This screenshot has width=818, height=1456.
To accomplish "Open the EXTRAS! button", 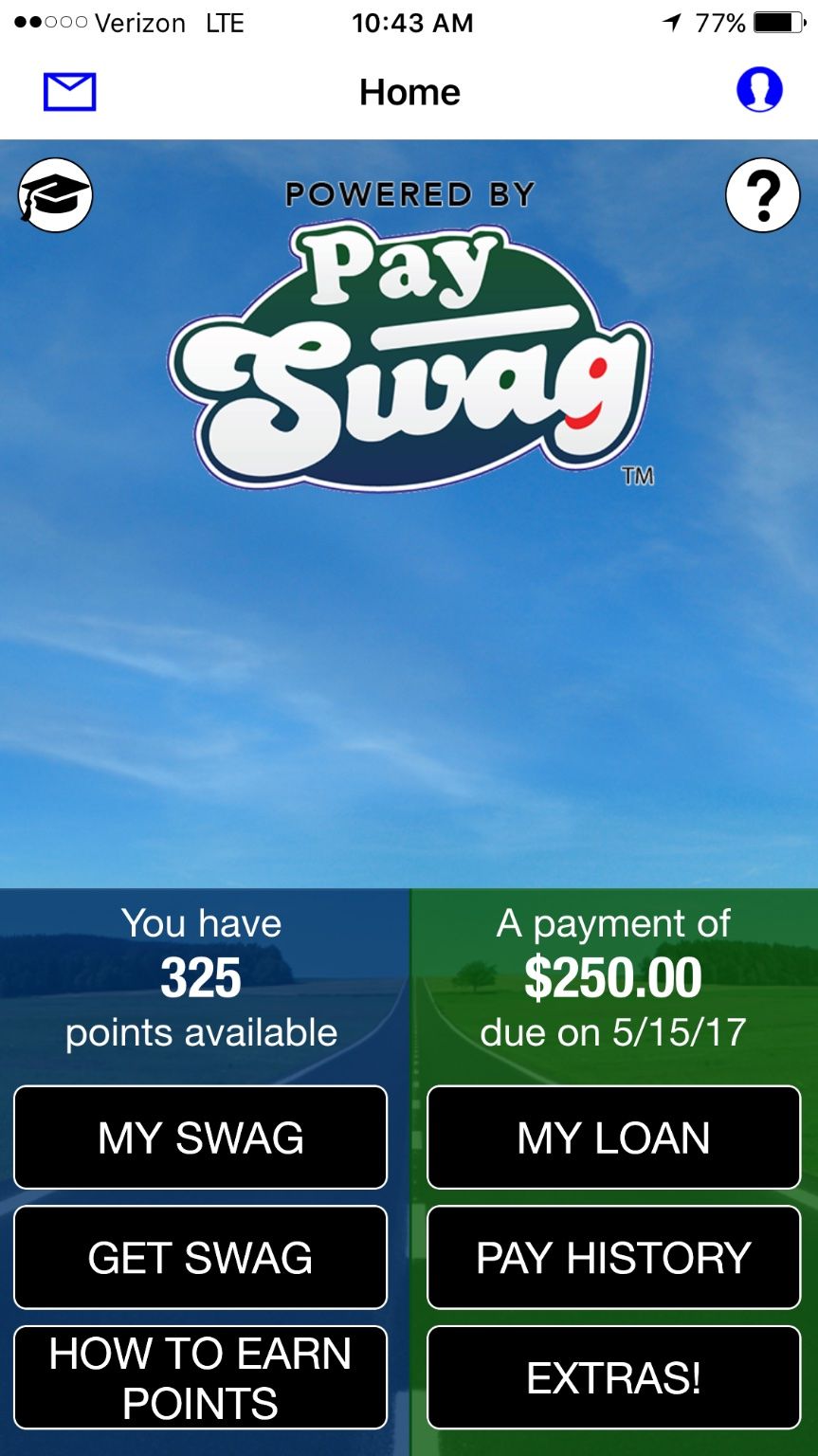I will tap(613, 1377).
